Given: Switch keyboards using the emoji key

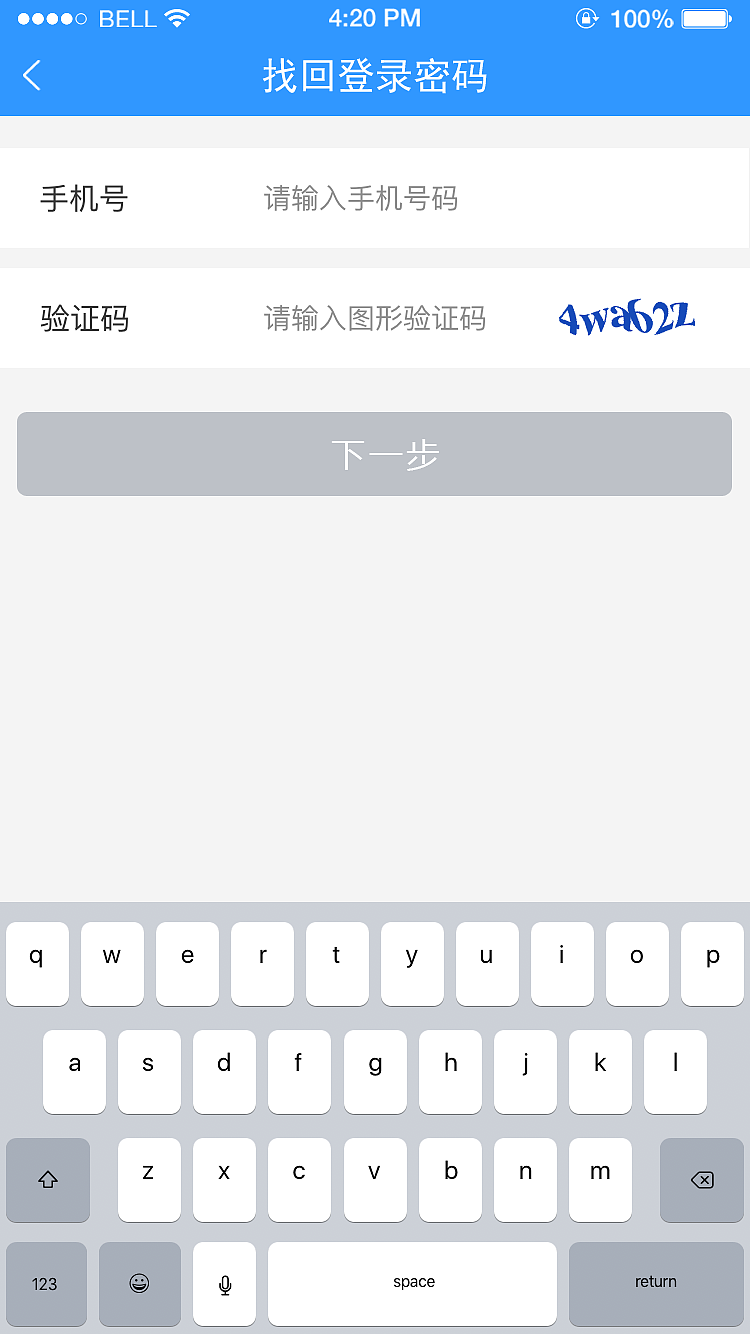Looking at the screenshot, I should (x=139, y=1284).
